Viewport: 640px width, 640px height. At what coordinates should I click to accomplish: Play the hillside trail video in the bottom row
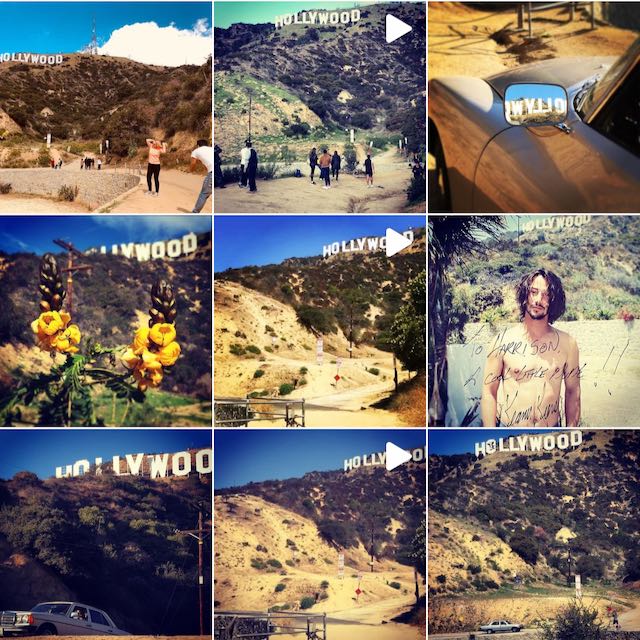319,535
